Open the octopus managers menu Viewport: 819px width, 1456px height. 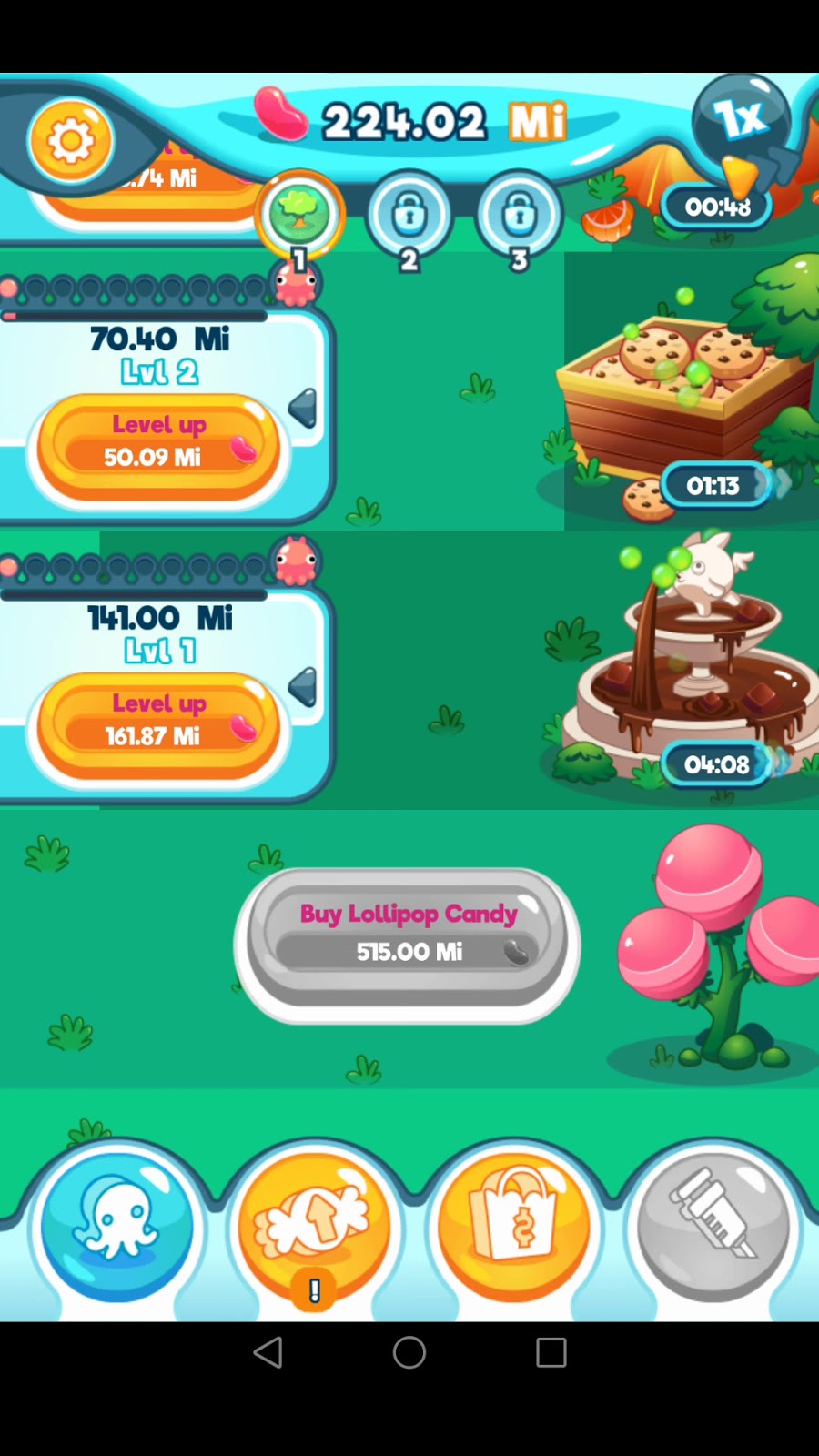(x=116, y=1226)
